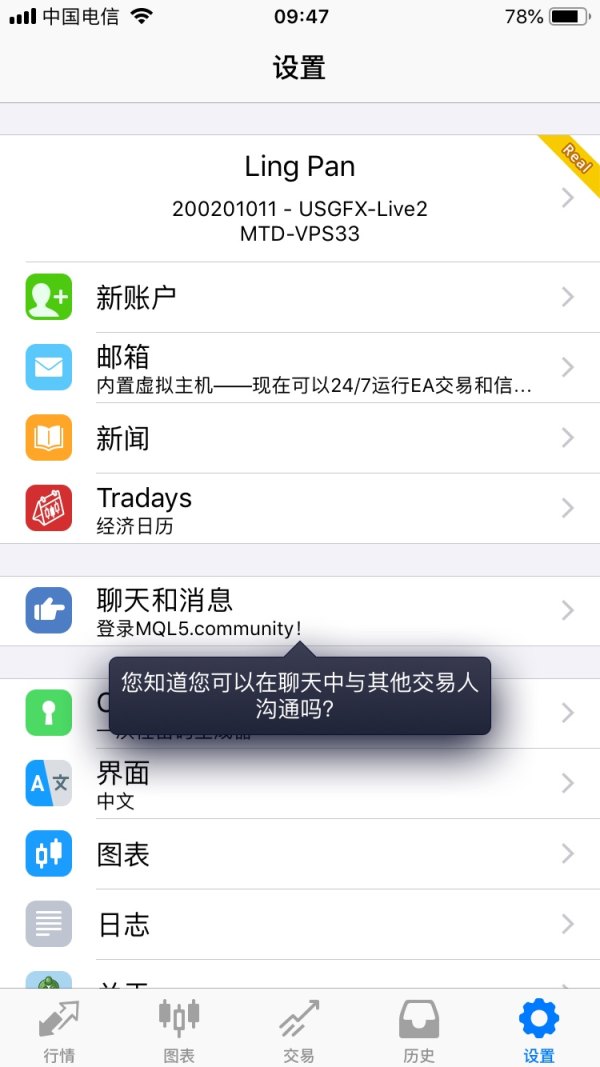
Task: Open the row with the green key icon
Action: 48,712
